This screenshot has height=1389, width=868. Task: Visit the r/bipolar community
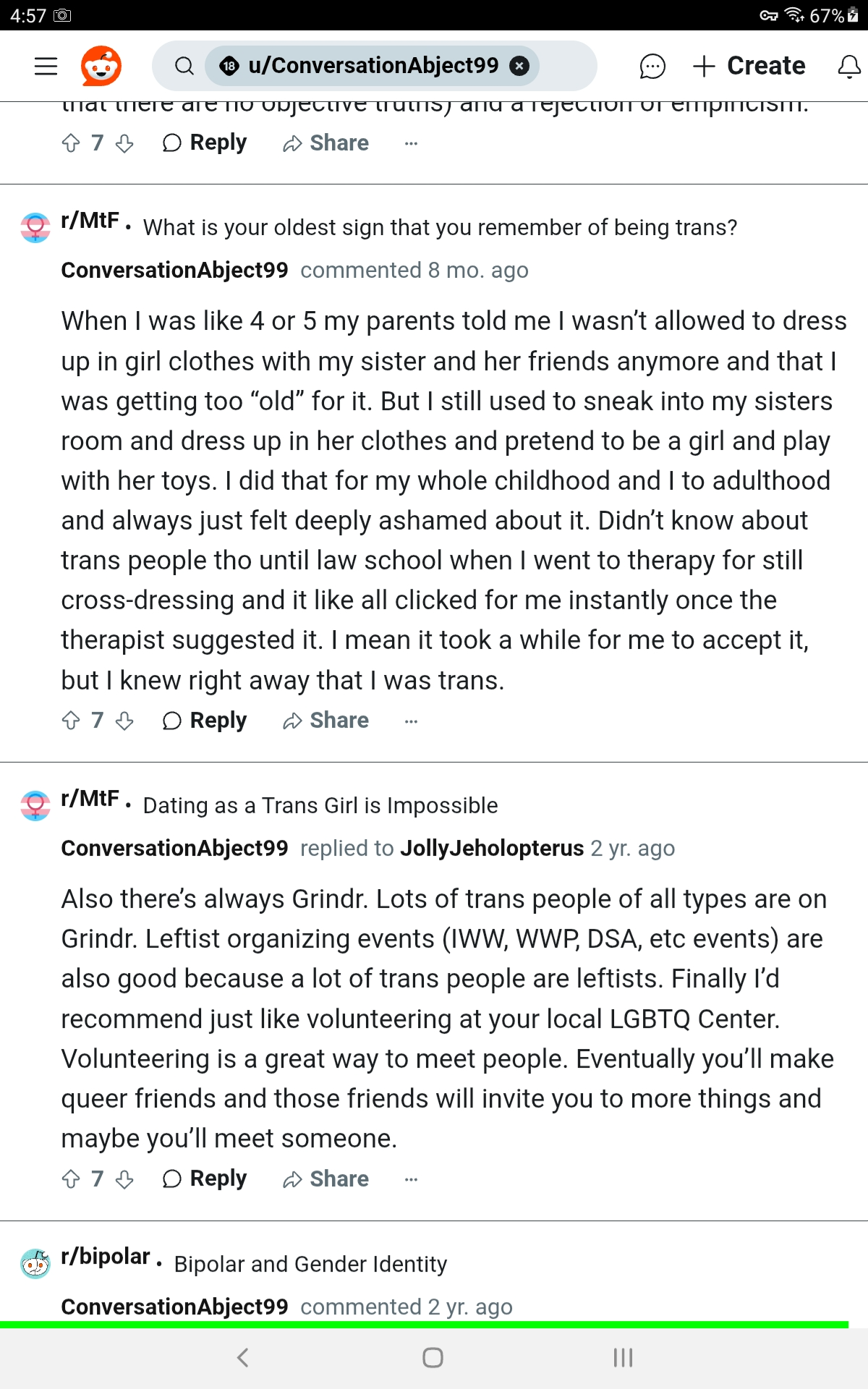(x=106, y=1257)
